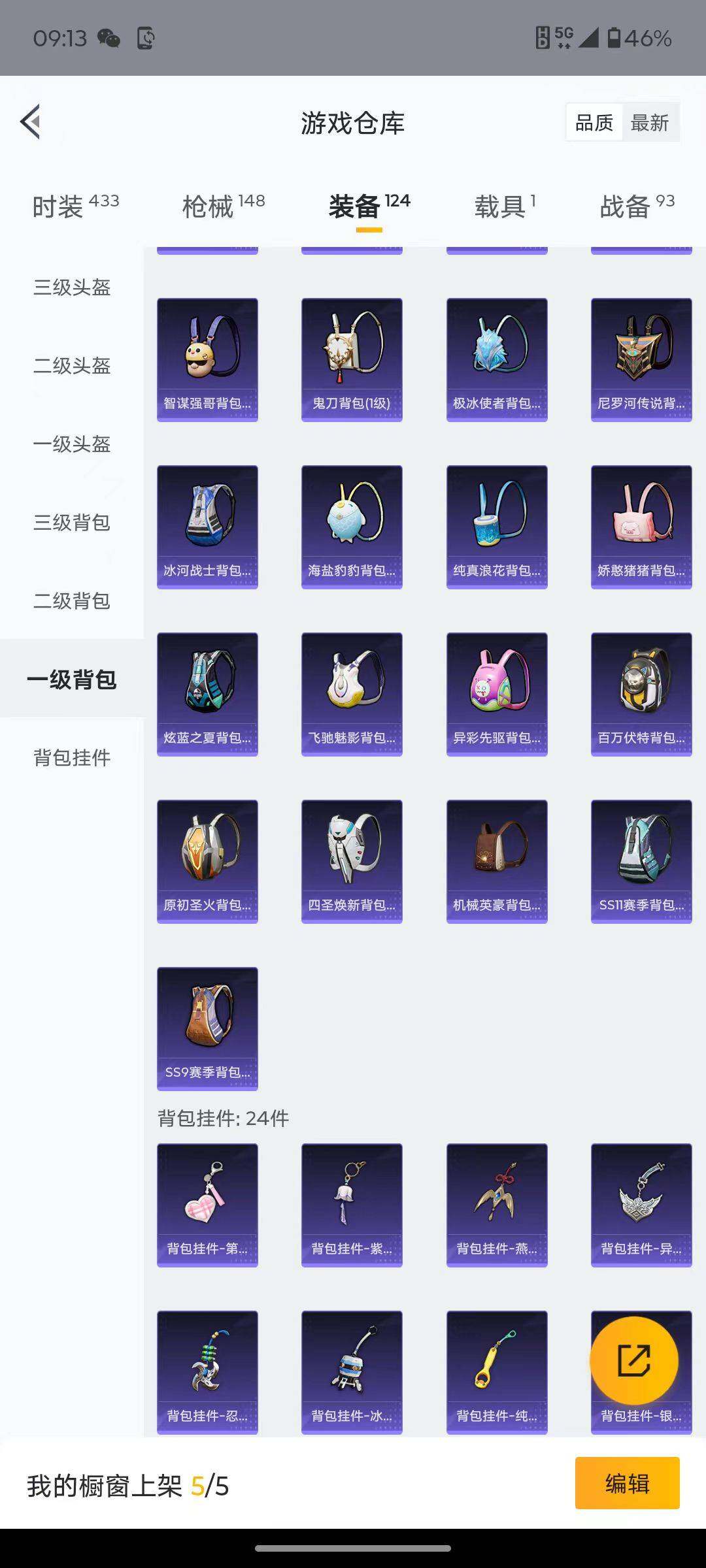The height and width of the screenshot is (1568, 706).
Task: Enable sorting by 品质
Action: tap(594, 123)
